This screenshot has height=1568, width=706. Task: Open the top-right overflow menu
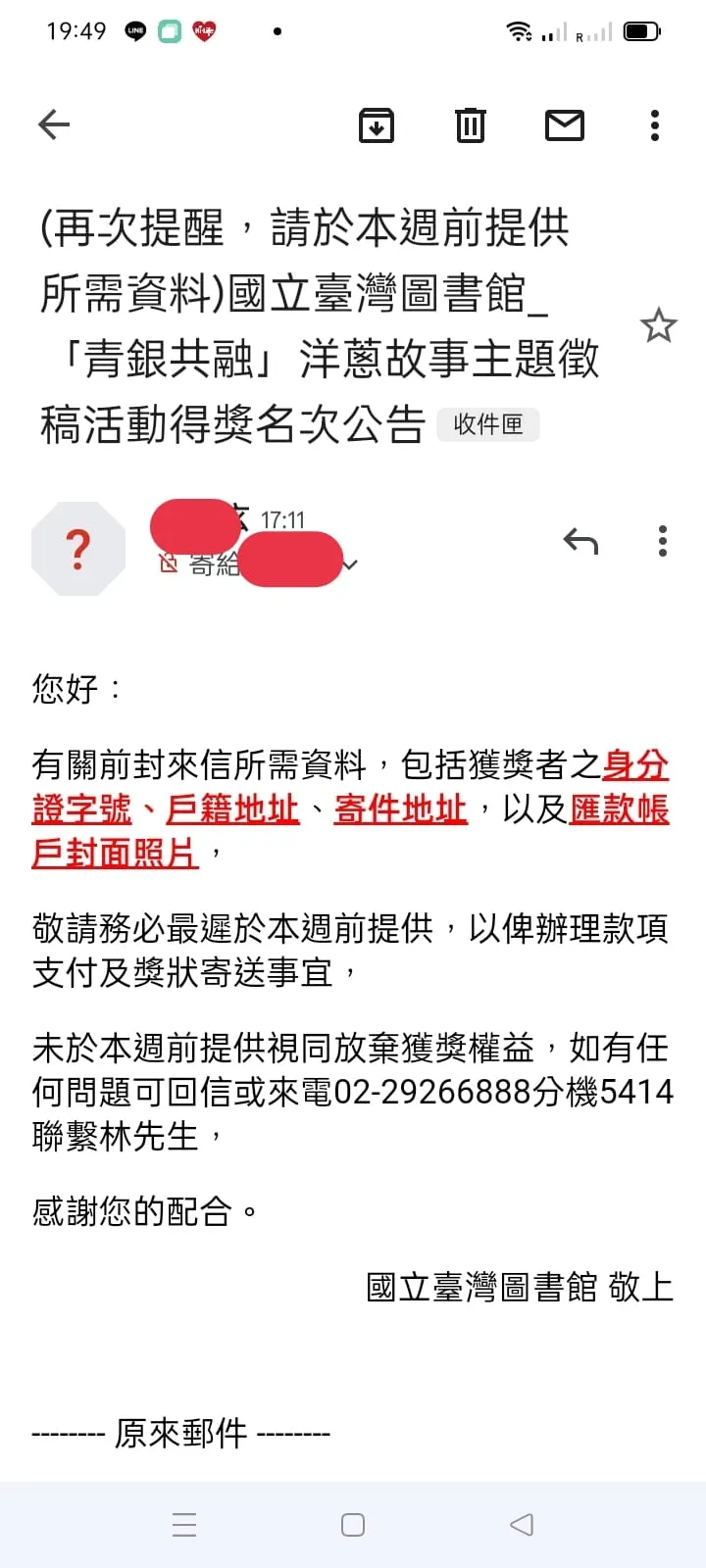[654, 125]
